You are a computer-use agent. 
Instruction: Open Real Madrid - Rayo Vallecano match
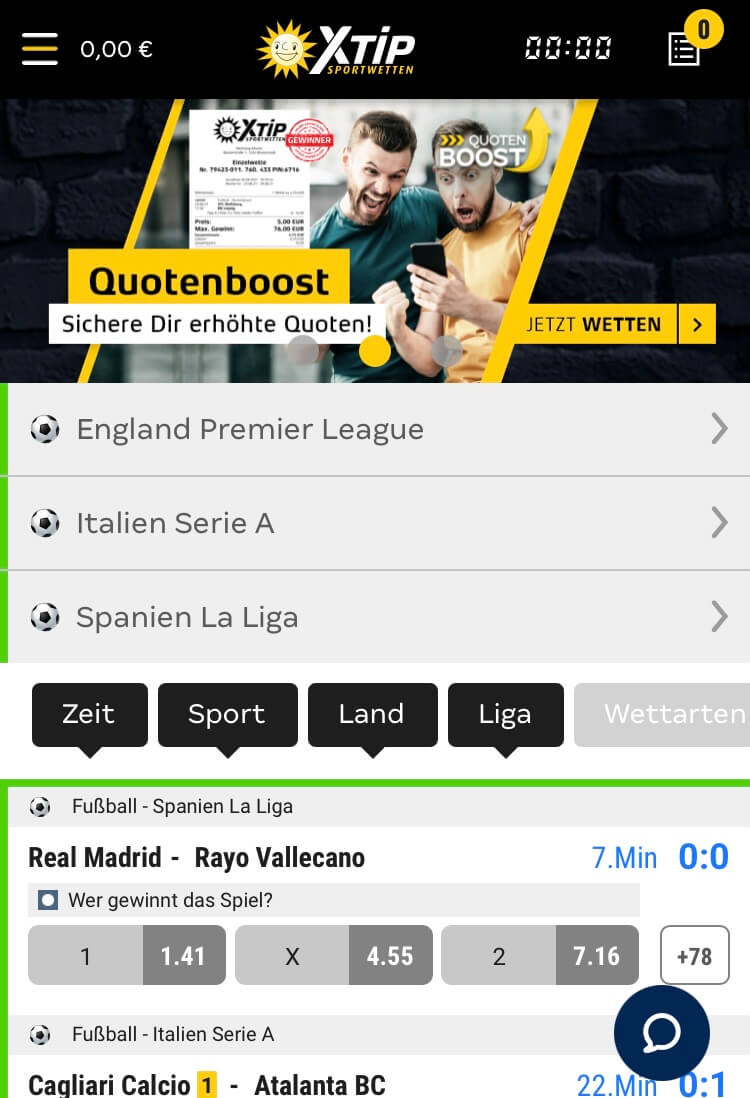197,858
